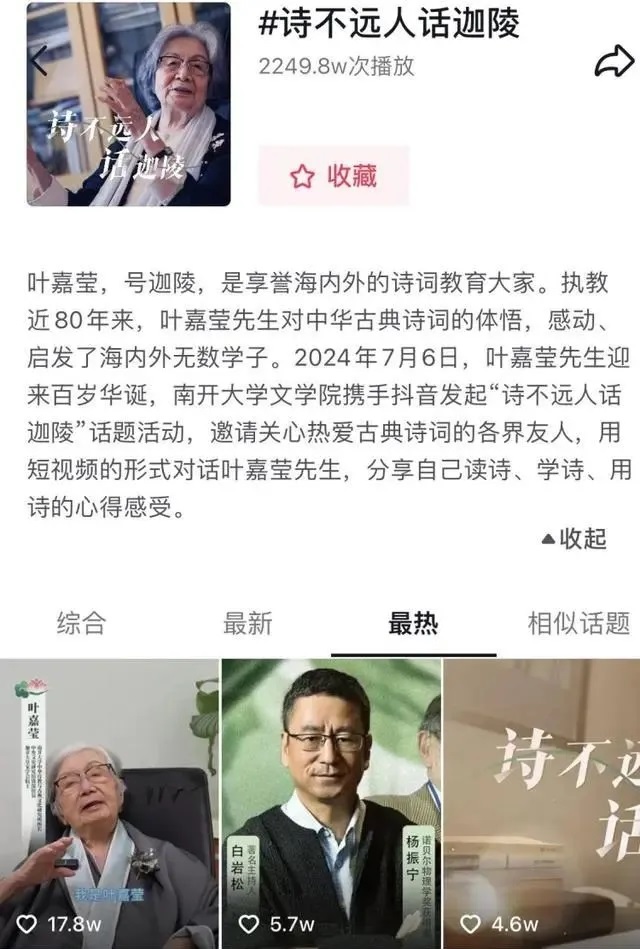Collapse the description with 收起
Viewport: 640px width, 949px height.
(574, 538)
